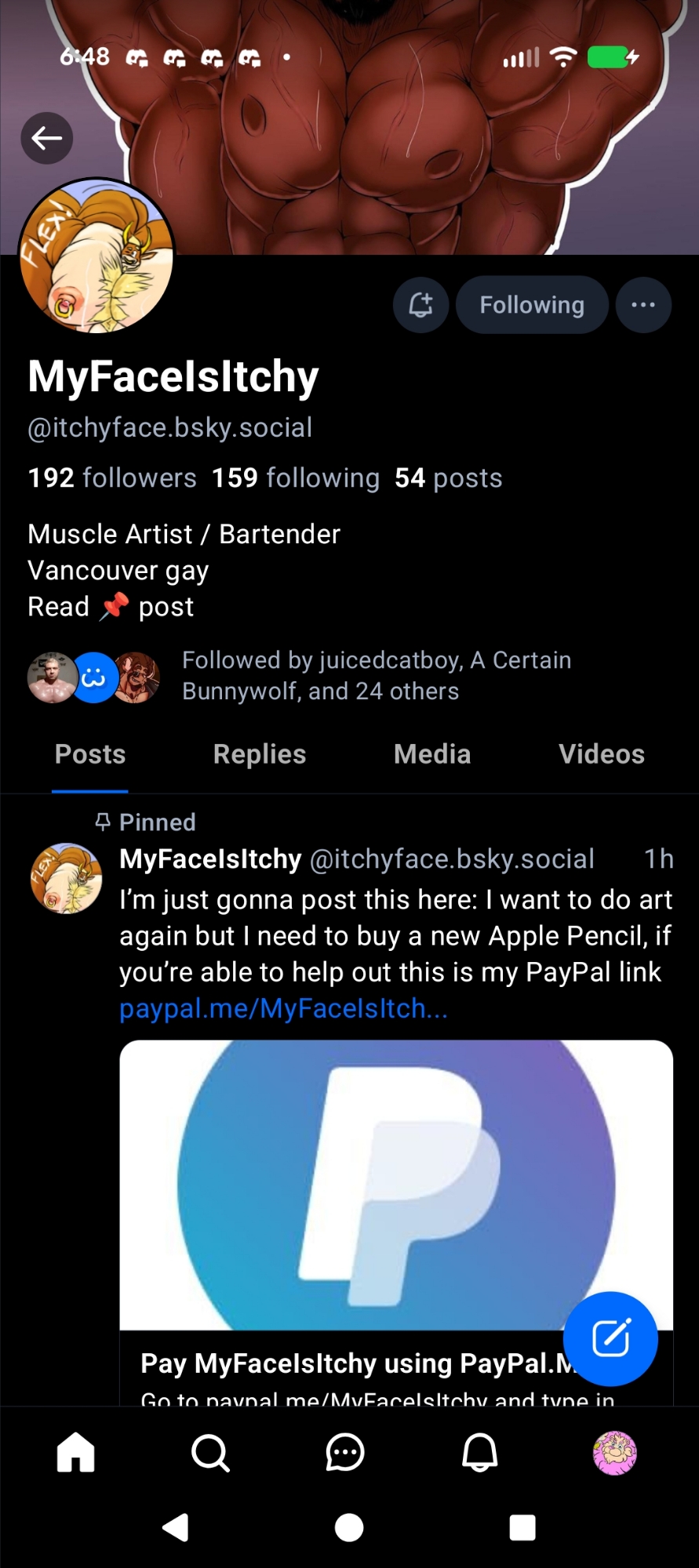Screen dimensions: 699x1568
Task: Tap the system back button
Action: (x=176, y=1527)
